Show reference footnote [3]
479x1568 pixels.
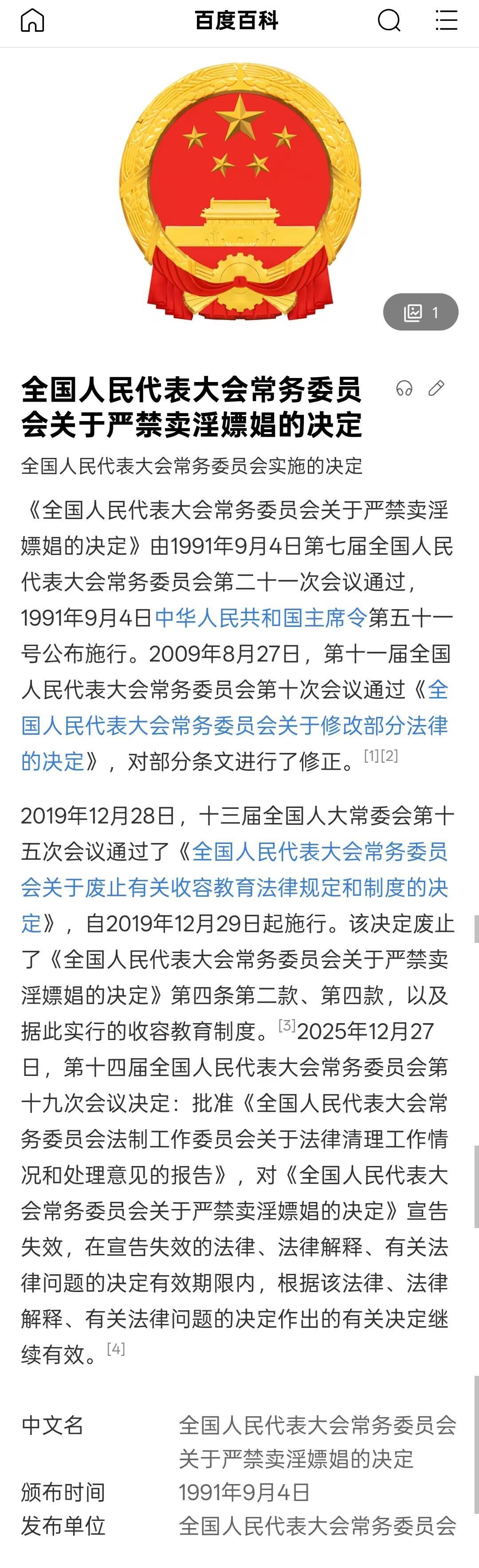287,1026
